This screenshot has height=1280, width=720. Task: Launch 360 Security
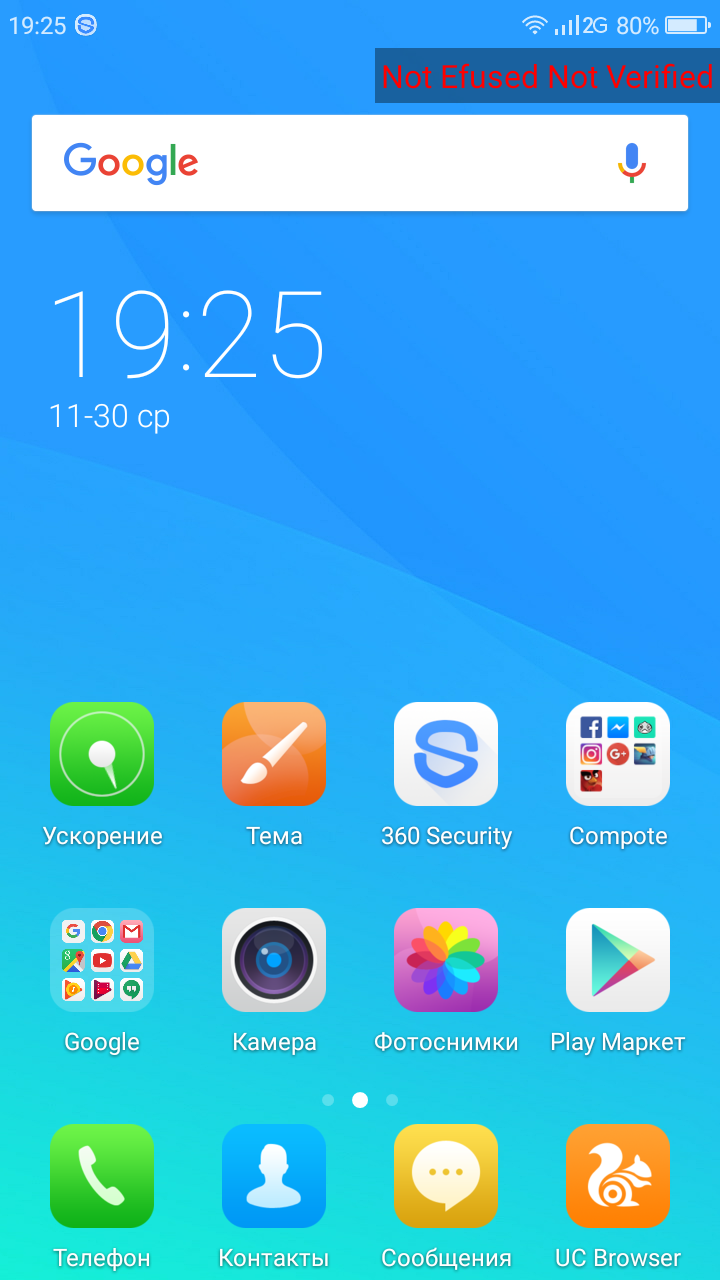click(446, 754)
